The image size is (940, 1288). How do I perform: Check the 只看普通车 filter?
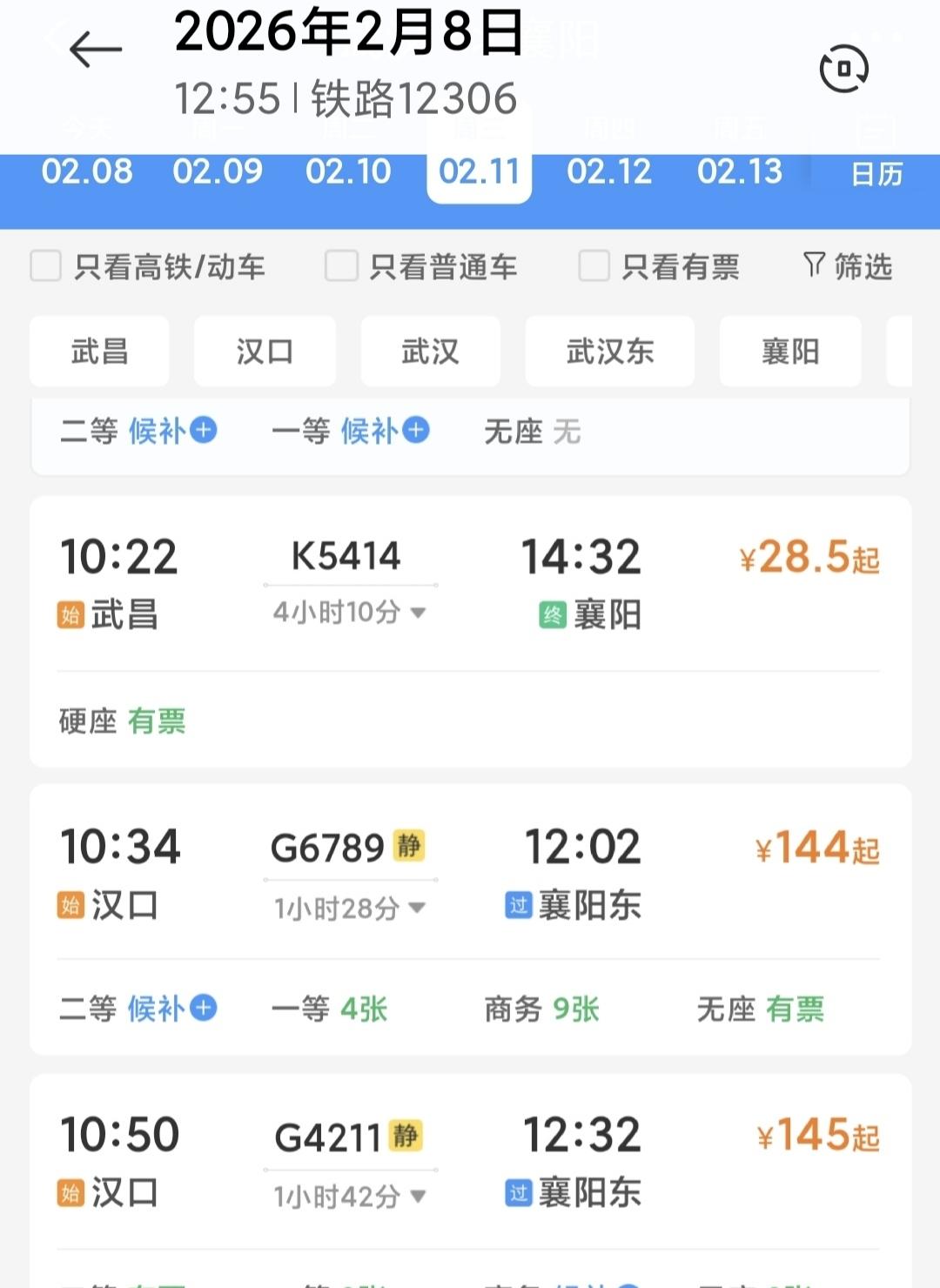[341, 267]
